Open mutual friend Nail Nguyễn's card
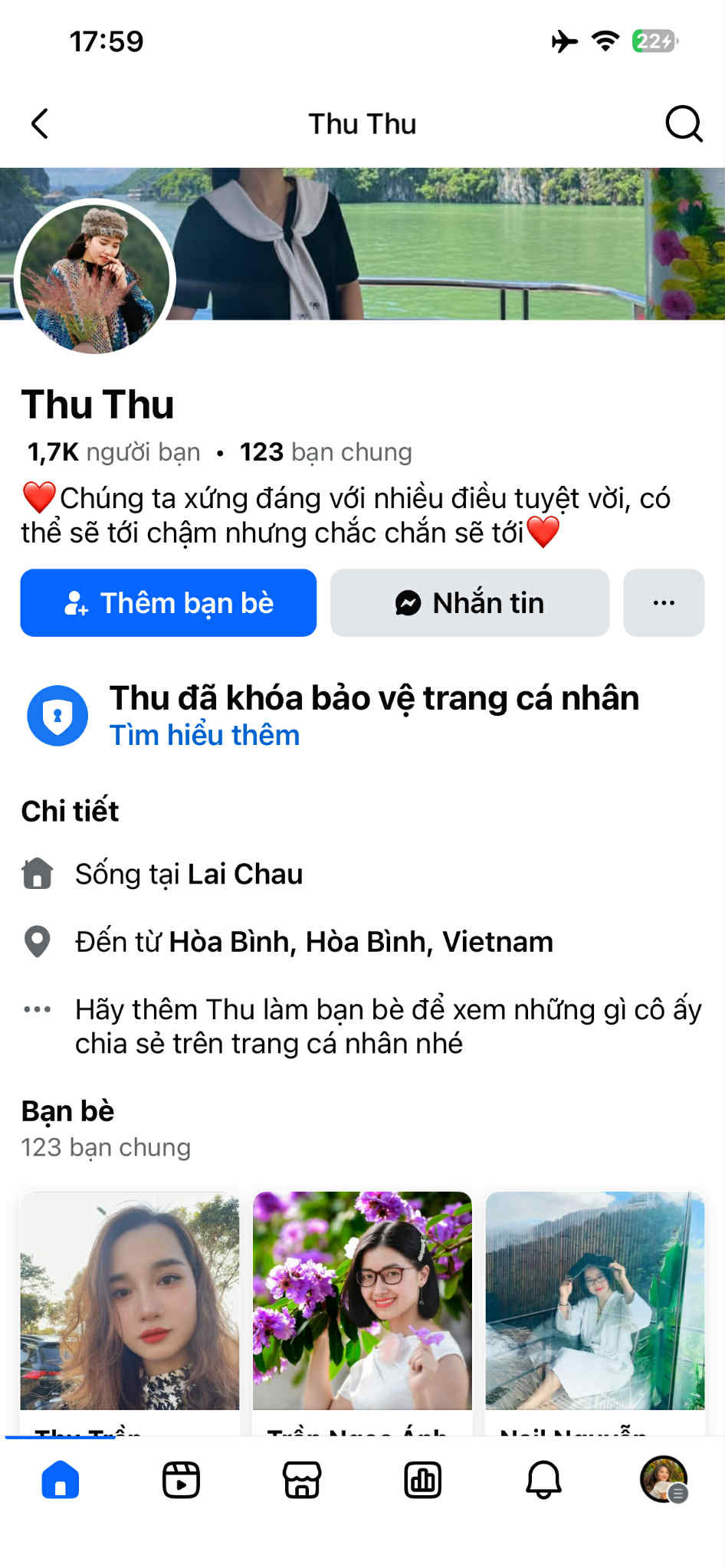This screenshot has height=1568, width=725. click(x=595, y=1301)
